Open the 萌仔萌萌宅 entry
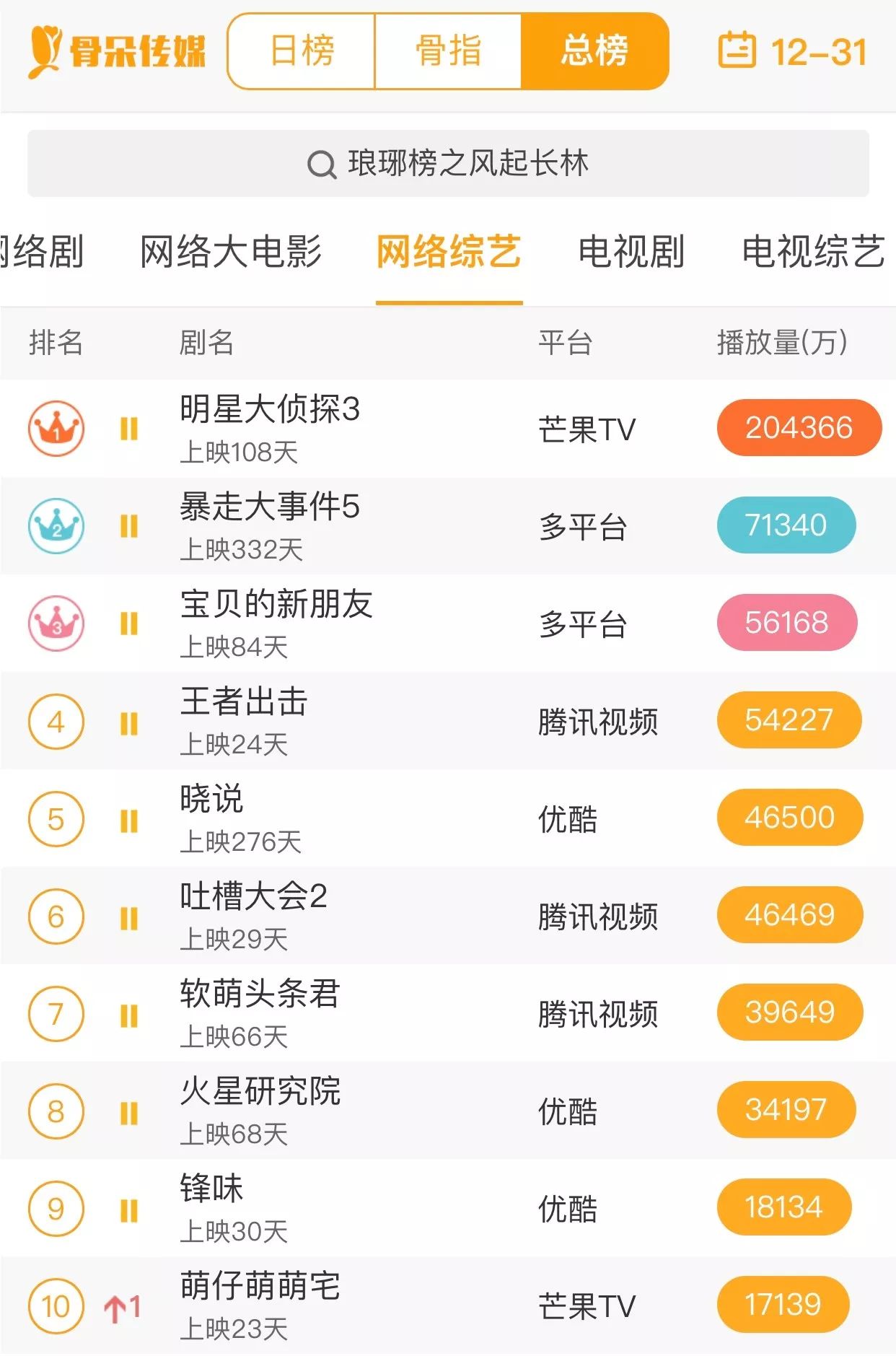 (260, 1287)
